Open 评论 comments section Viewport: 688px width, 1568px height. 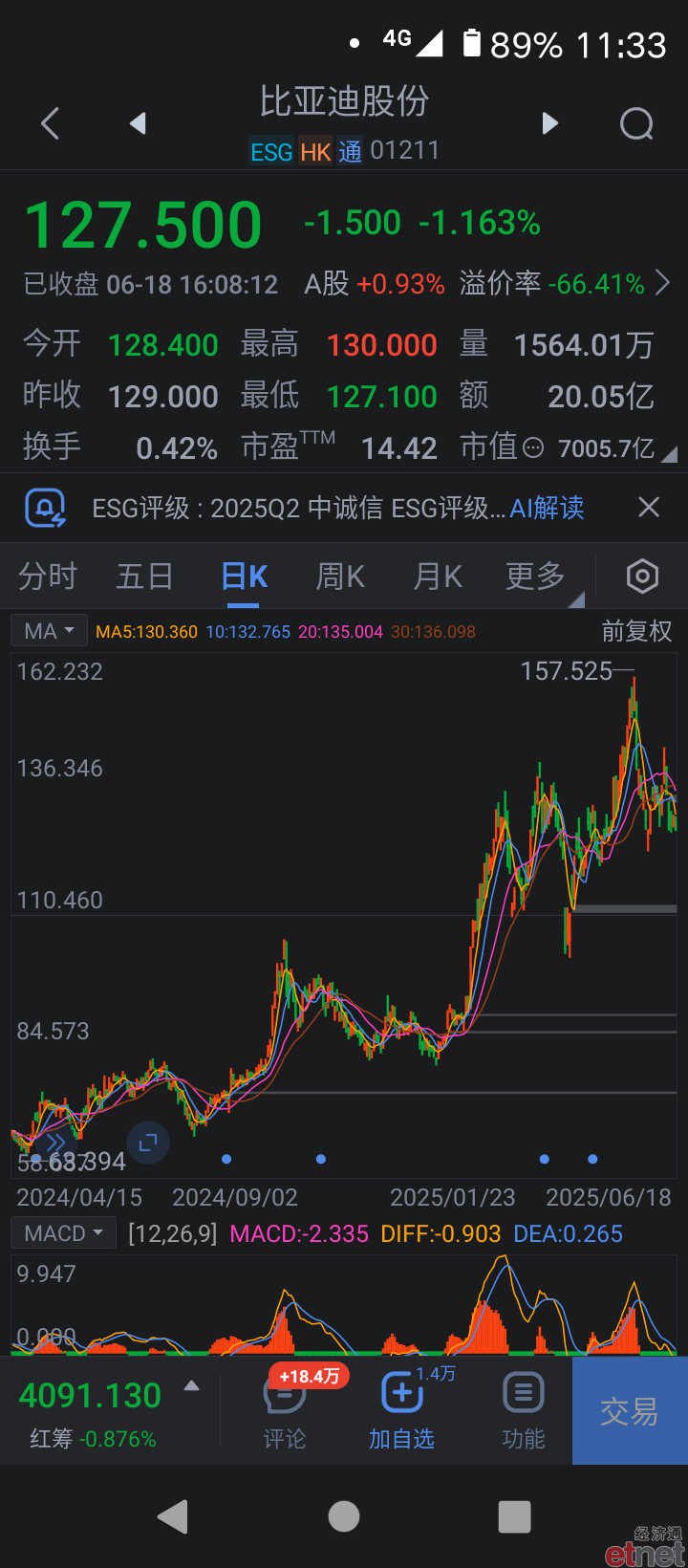(x=285, y=1410)
